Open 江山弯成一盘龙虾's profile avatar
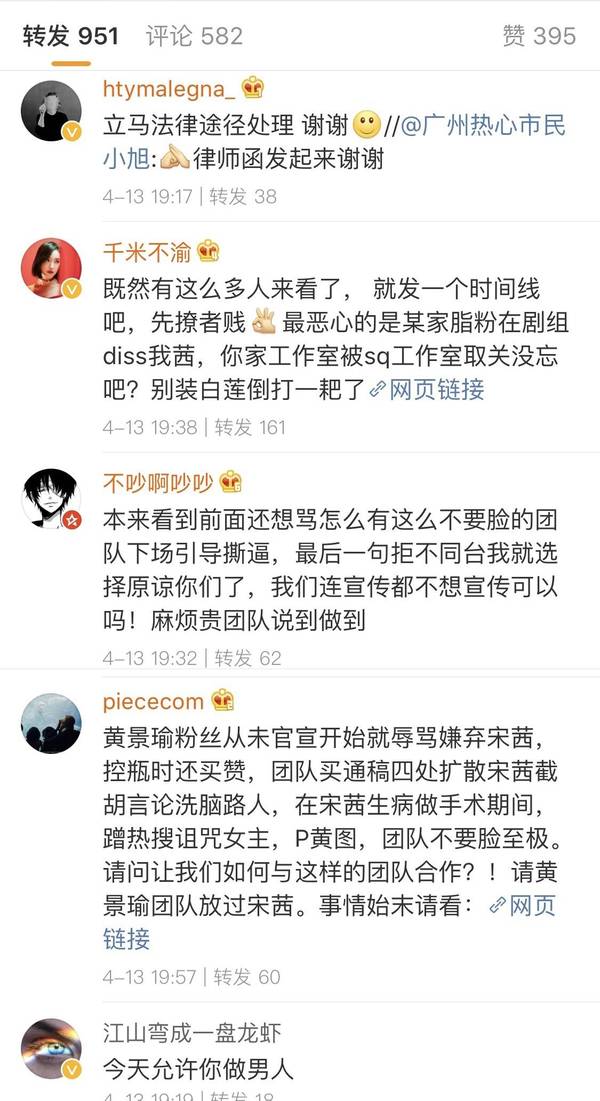The image size is (600, 1101). point(52,1050)
